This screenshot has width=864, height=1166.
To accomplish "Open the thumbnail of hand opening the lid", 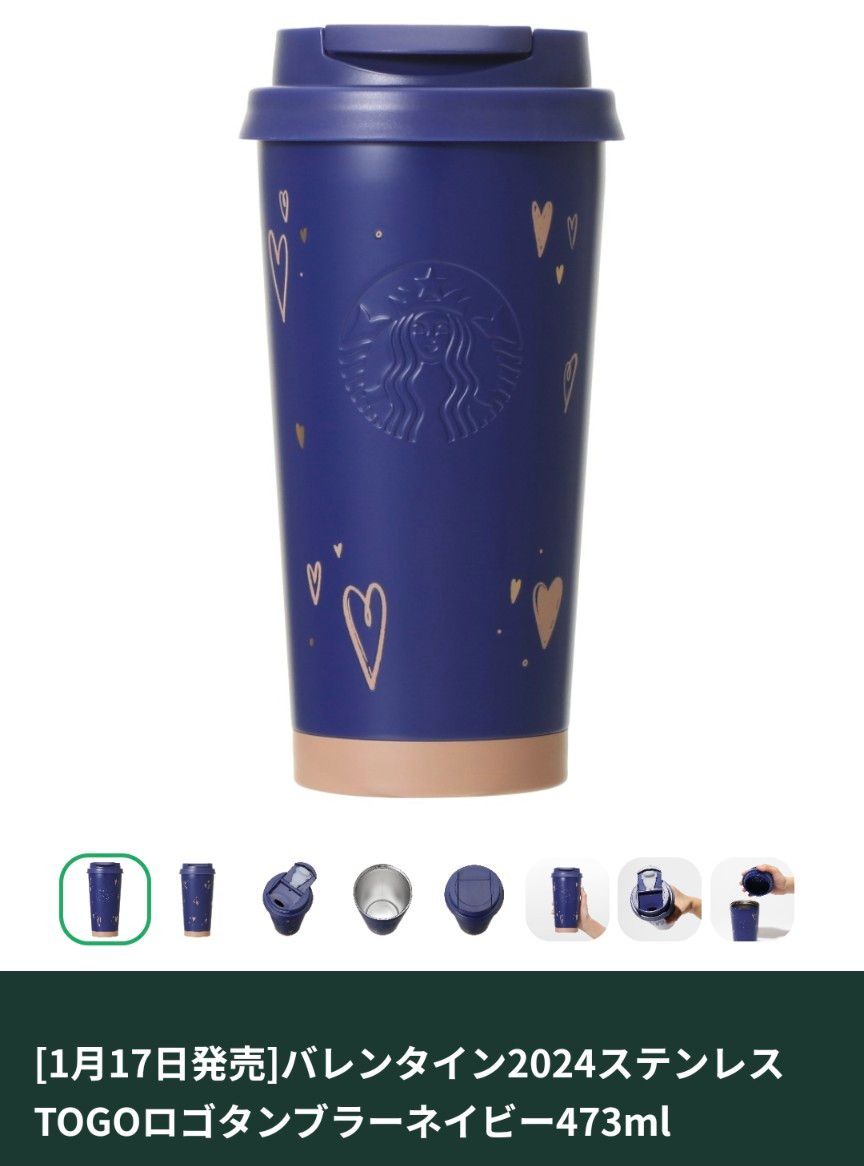I will [659, 898].
